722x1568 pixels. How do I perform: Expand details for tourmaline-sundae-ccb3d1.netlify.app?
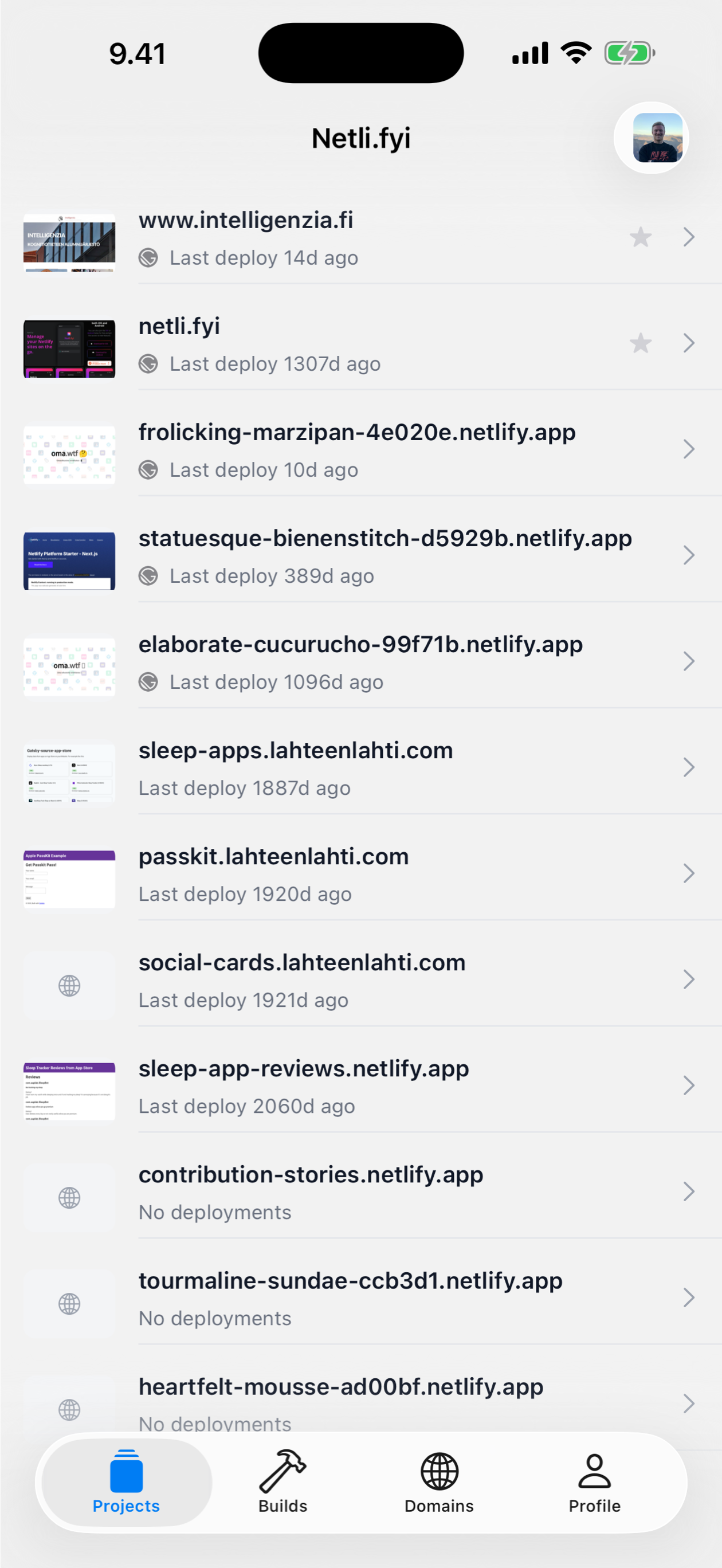pos(689,1297)
